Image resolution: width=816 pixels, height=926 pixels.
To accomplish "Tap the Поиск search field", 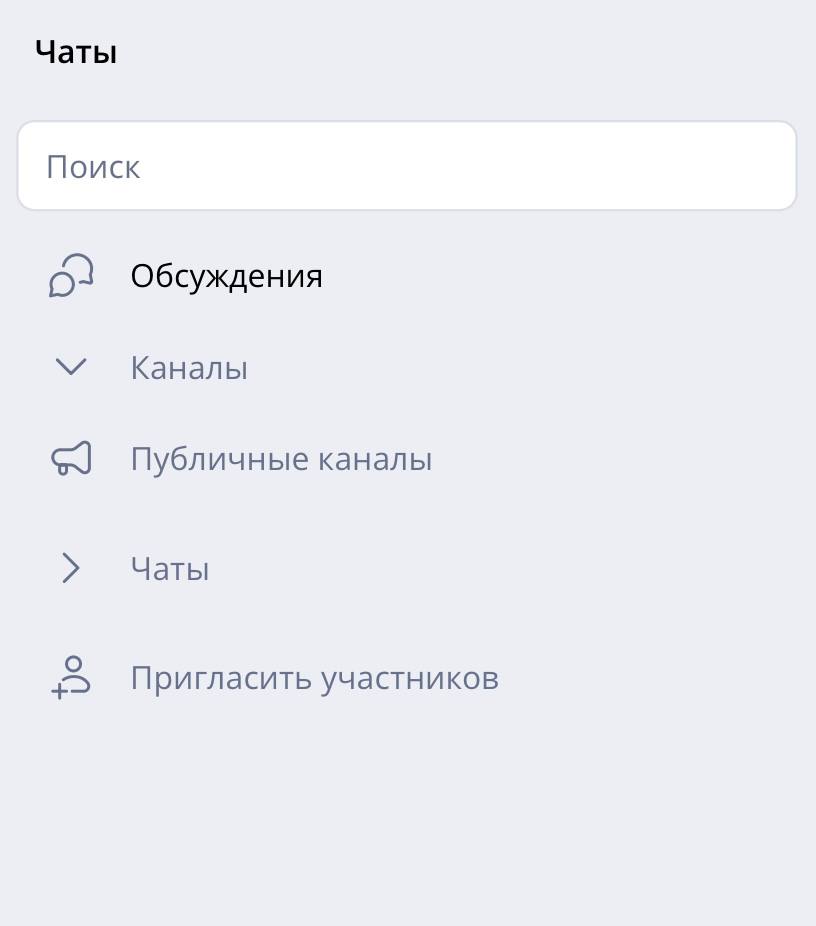I will 406,166.
